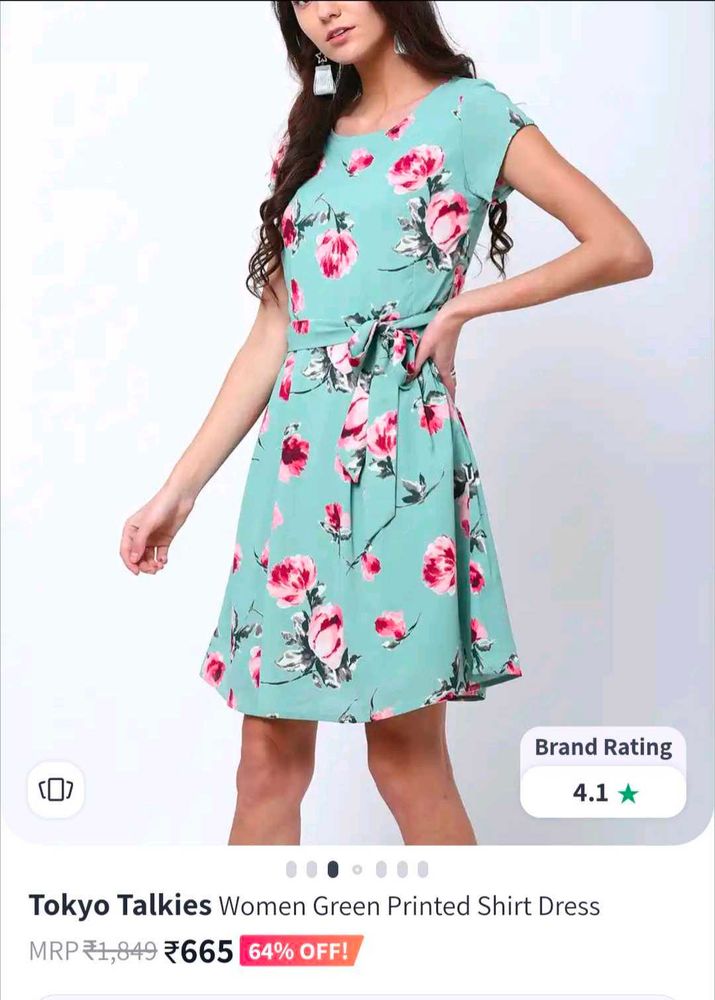Open the floral dress product photo
This screenshot has width=715, height=1000.
[x=370, y=400]
